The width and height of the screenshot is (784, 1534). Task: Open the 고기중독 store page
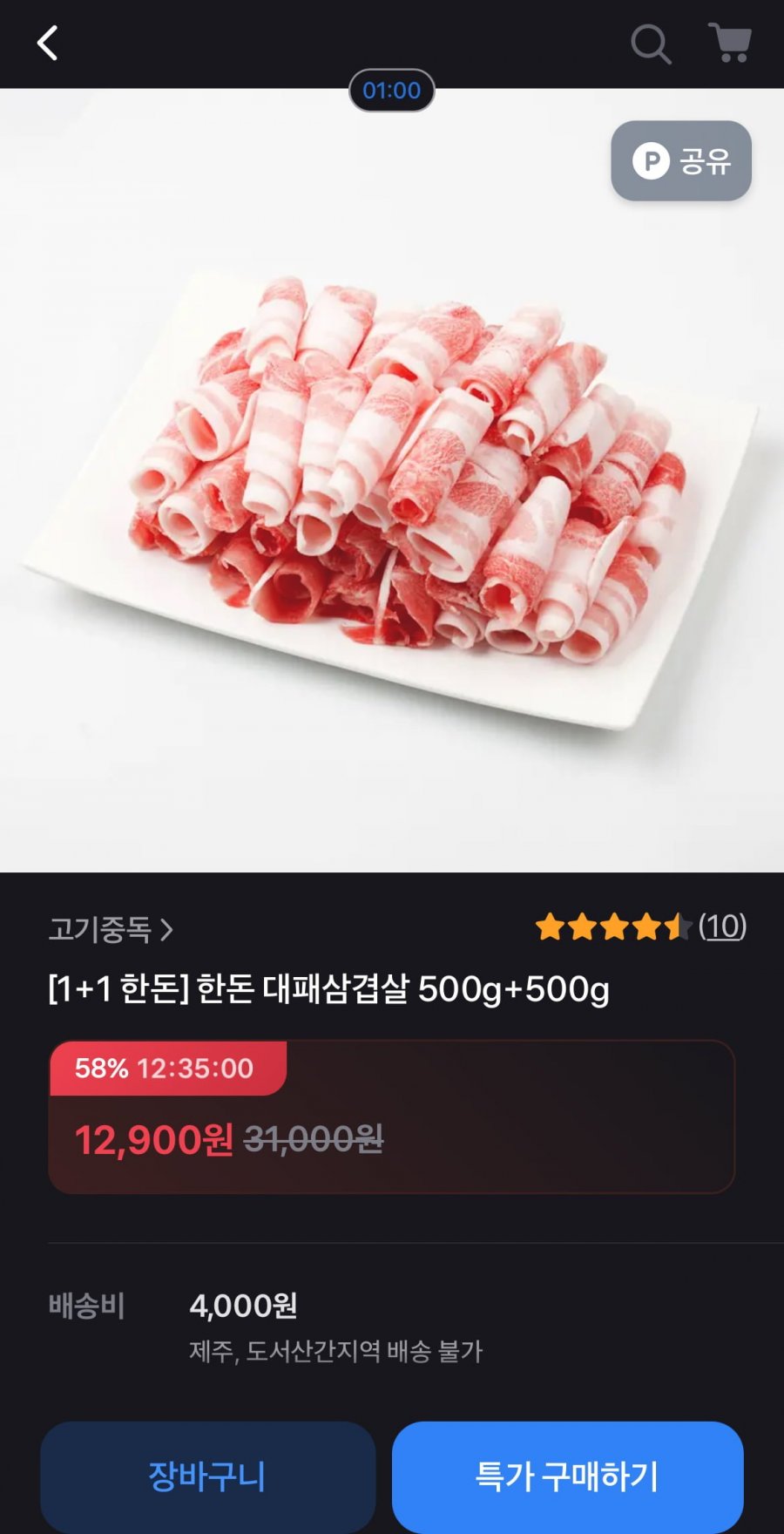111,929
